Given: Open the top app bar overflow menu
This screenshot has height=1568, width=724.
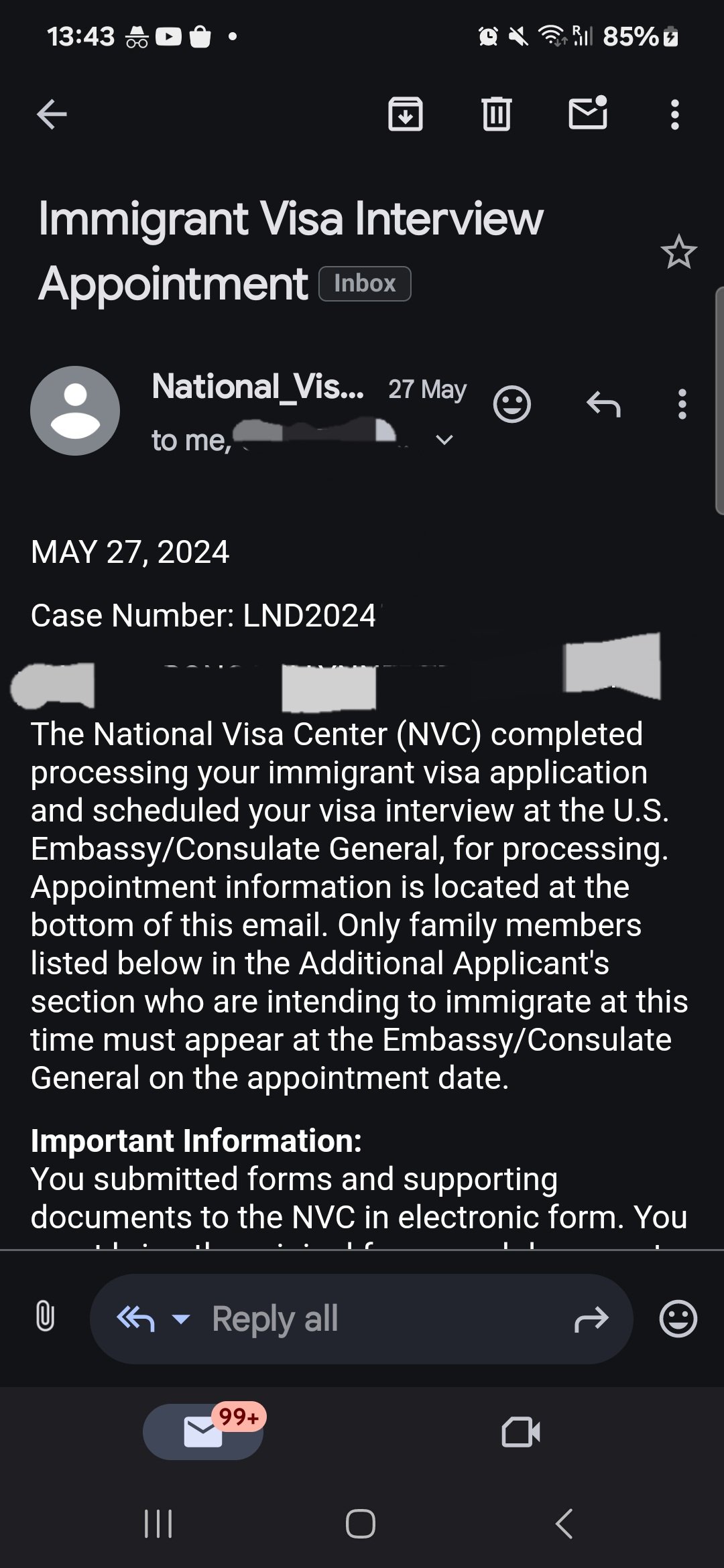Looking at the screenshot, I should [x=675, y=115].
